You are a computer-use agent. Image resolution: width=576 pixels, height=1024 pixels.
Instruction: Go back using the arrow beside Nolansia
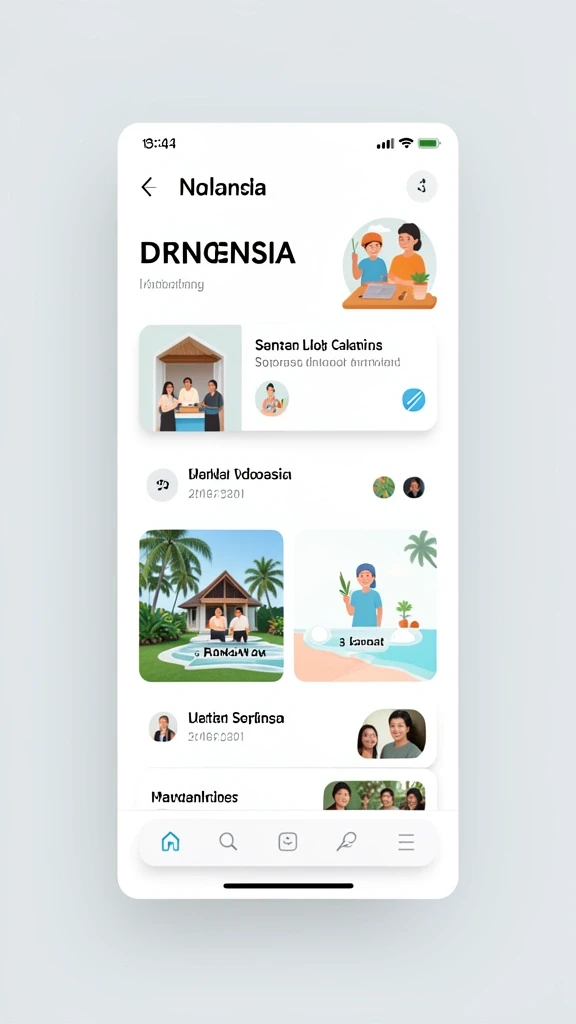(149, 187)
